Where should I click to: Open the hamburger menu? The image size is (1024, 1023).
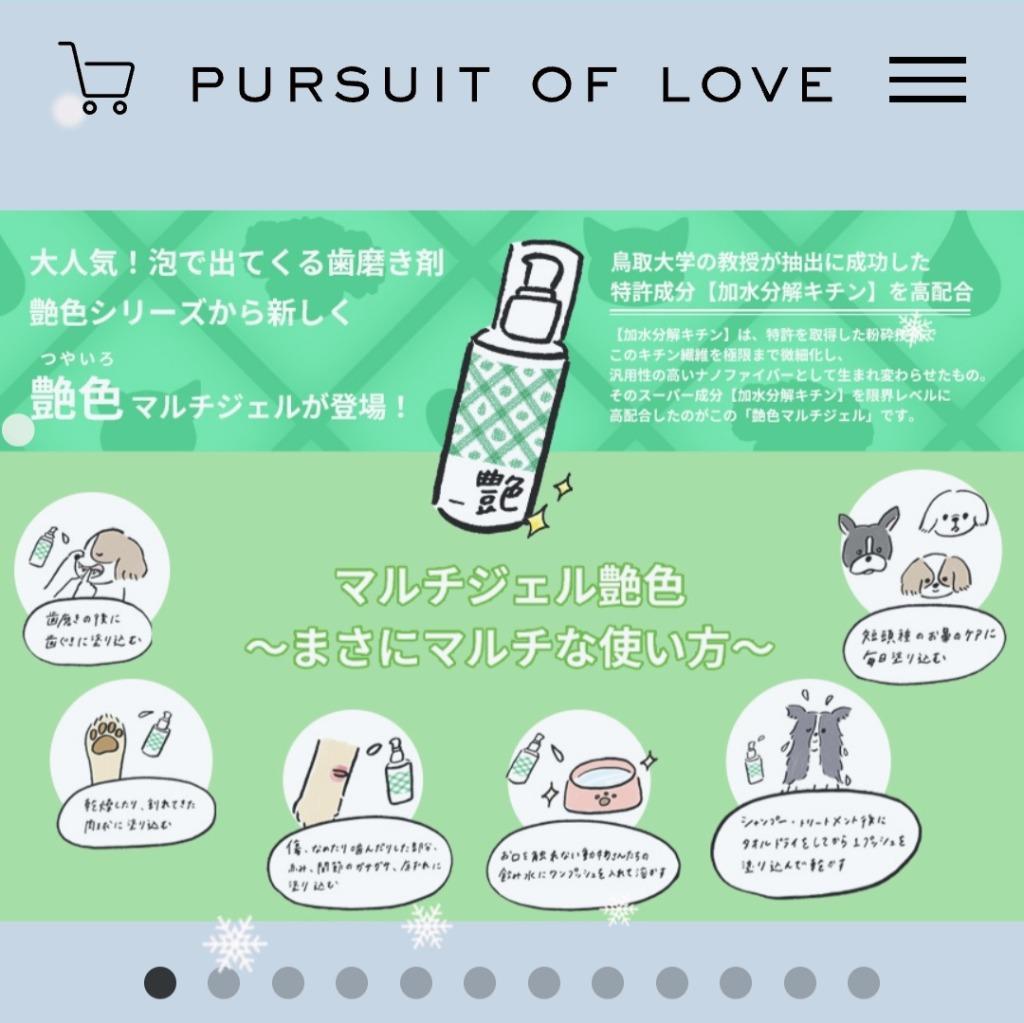[x=927, y=80]
